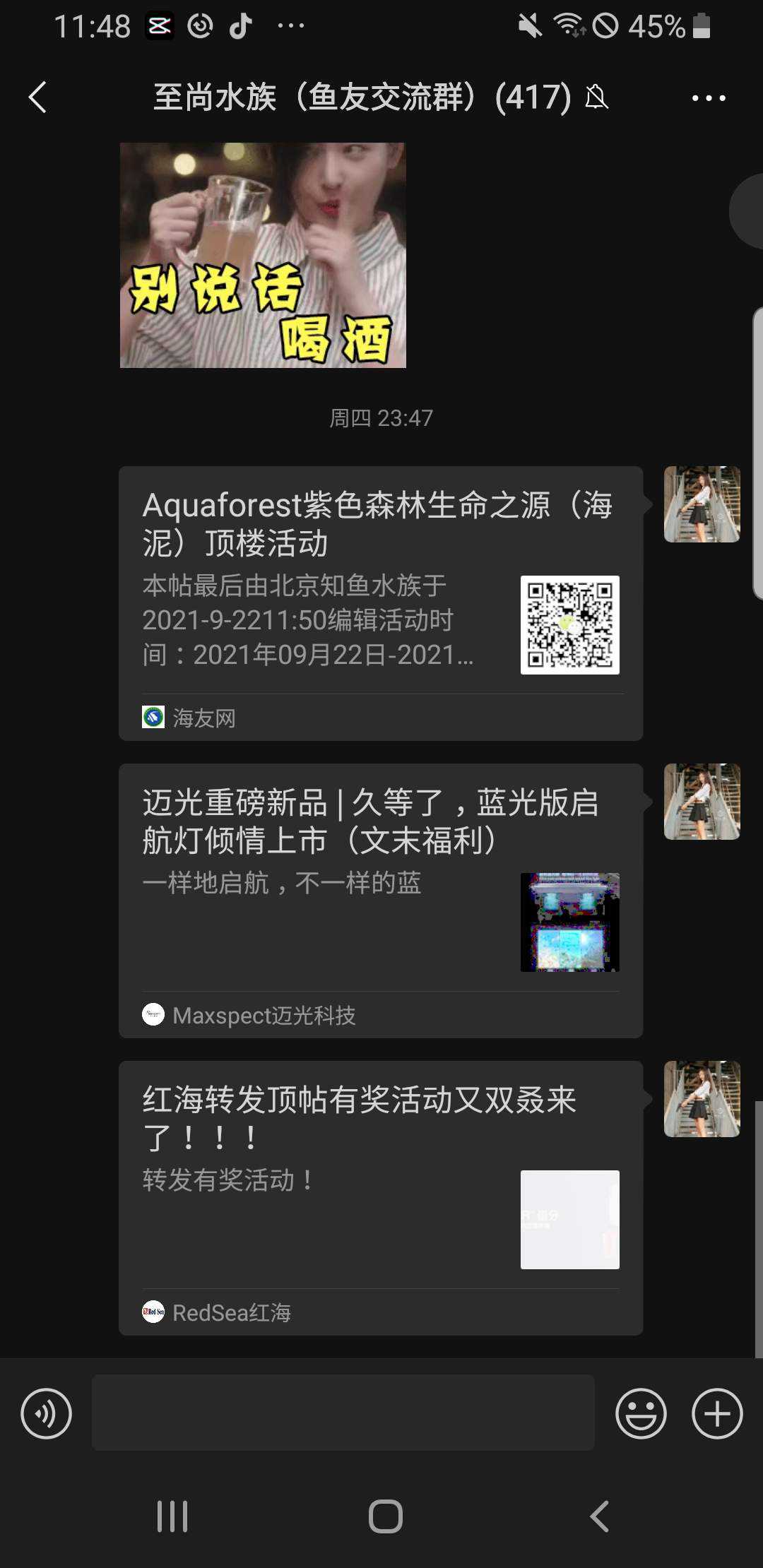Image resolution: width=763 pixels, height=1568 pixels.
Task: Go to the home screen
Action: (385, 1516)
